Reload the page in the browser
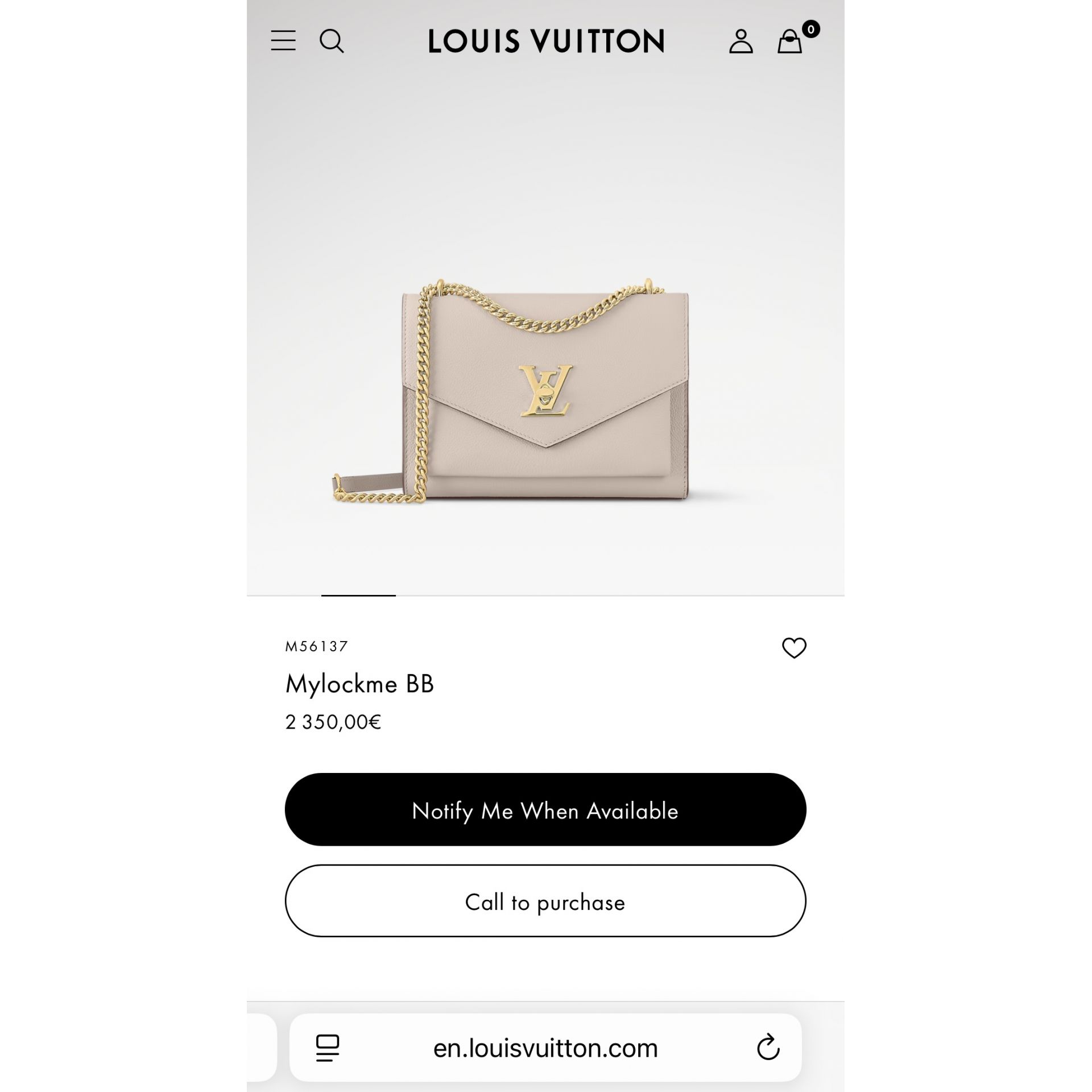This screenshot has height=1092, width=1092. [768, 1048]
